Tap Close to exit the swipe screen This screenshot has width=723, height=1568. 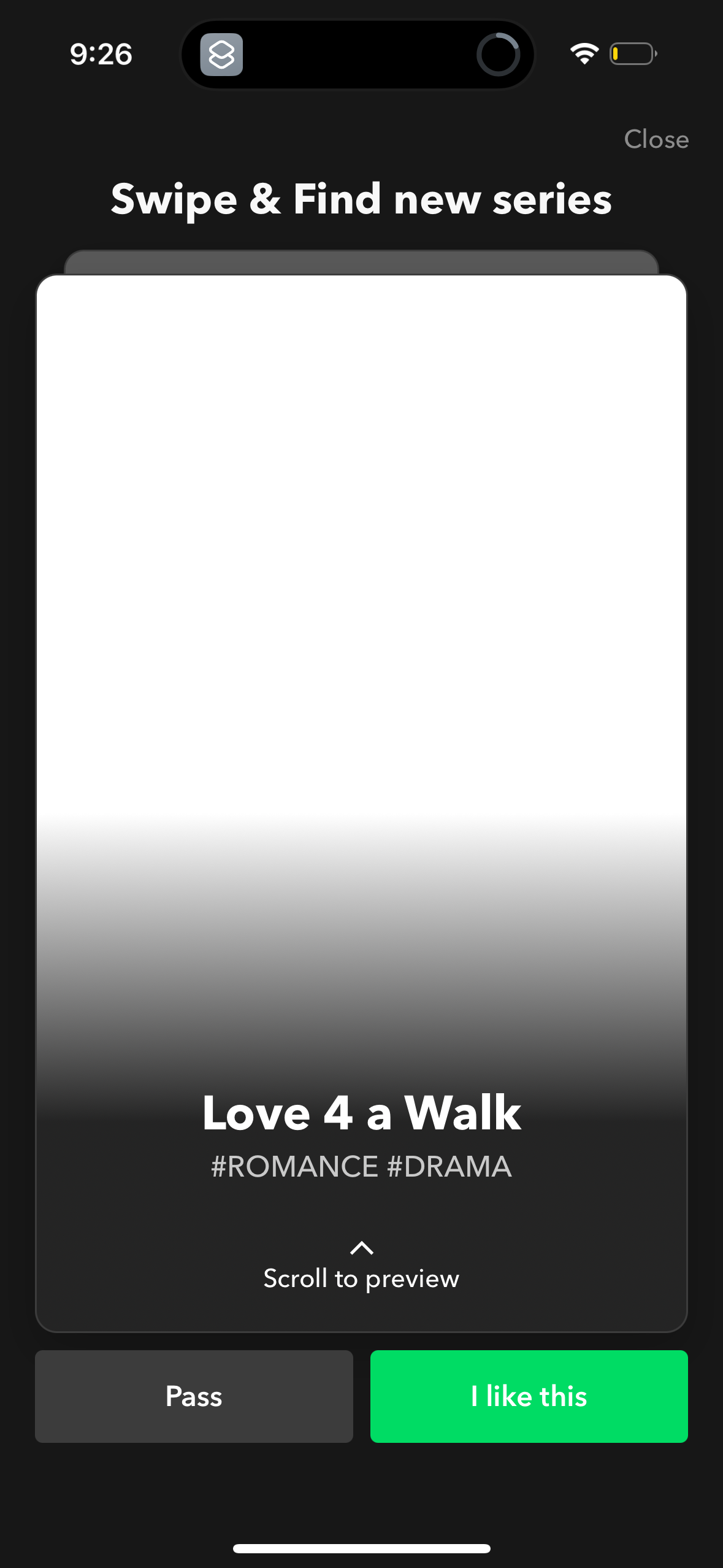coord(657,139)
